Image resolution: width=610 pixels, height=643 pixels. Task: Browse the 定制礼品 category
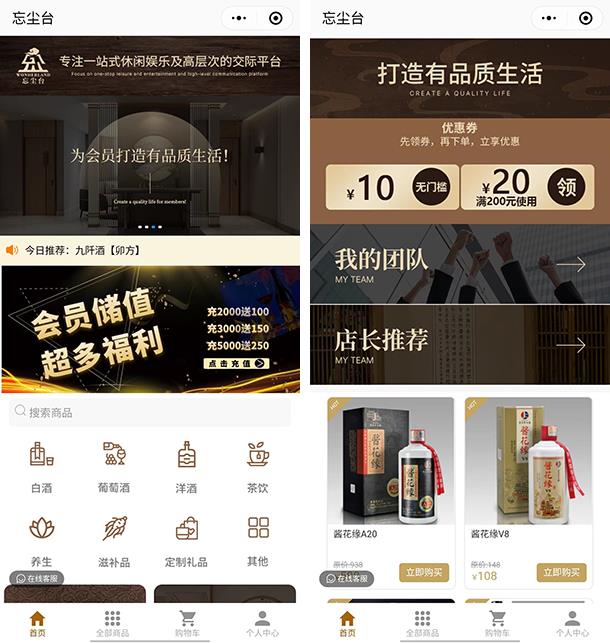[x=186, y=539]
